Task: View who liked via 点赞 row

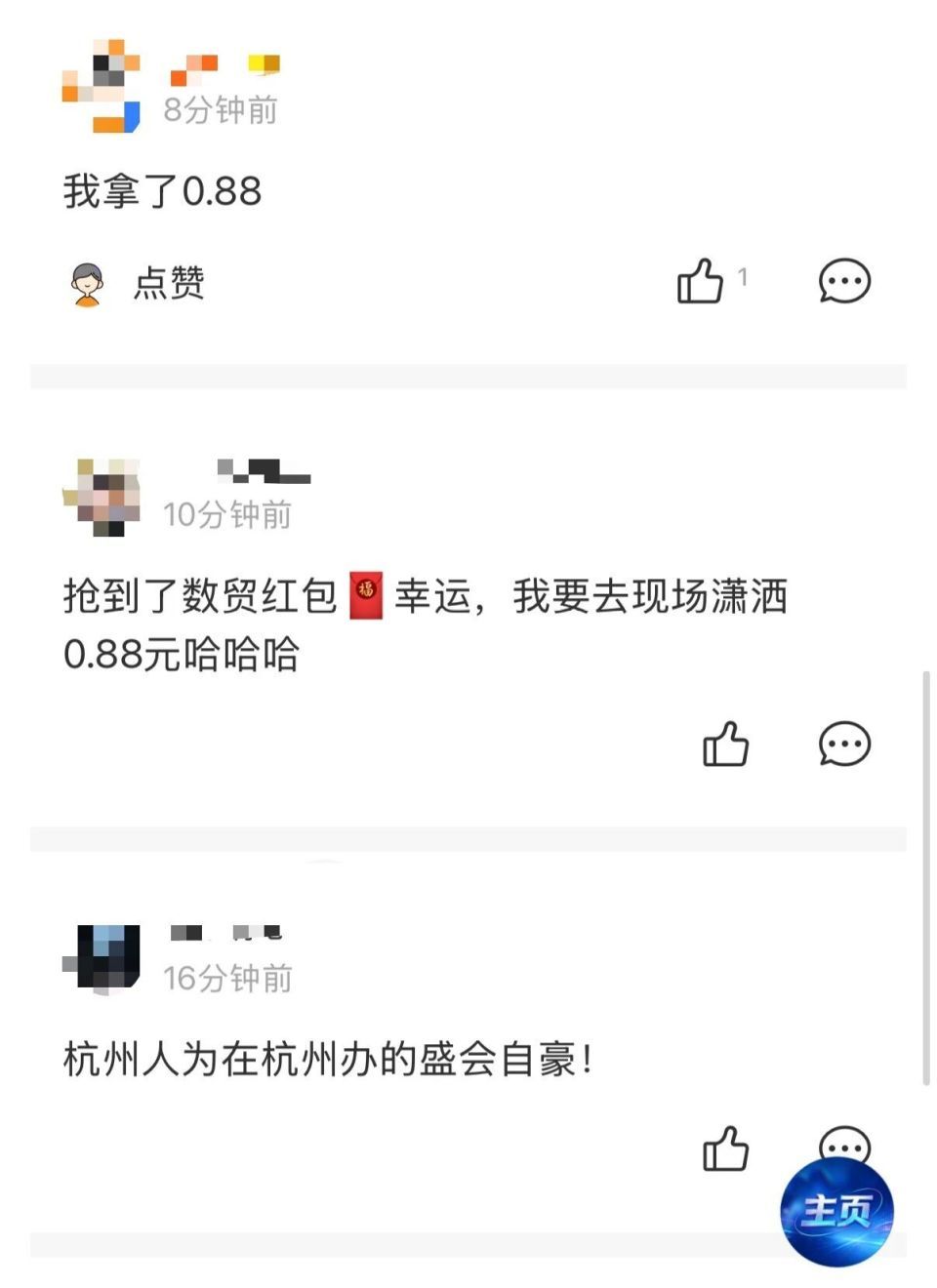Action: click(138, 284)
